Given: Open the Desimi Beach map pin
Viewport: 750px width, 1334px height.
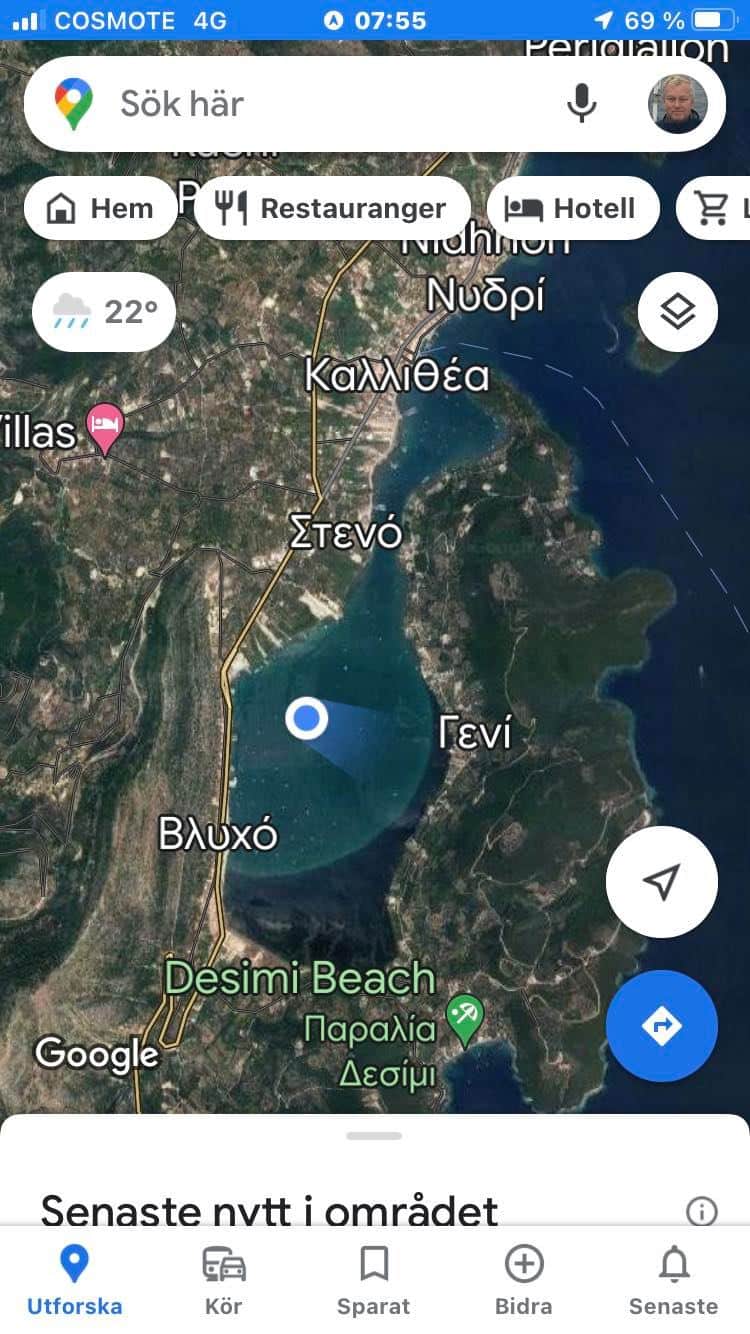Looking at the screenshot, I should pyautogui.click(x=465, y=1017).
